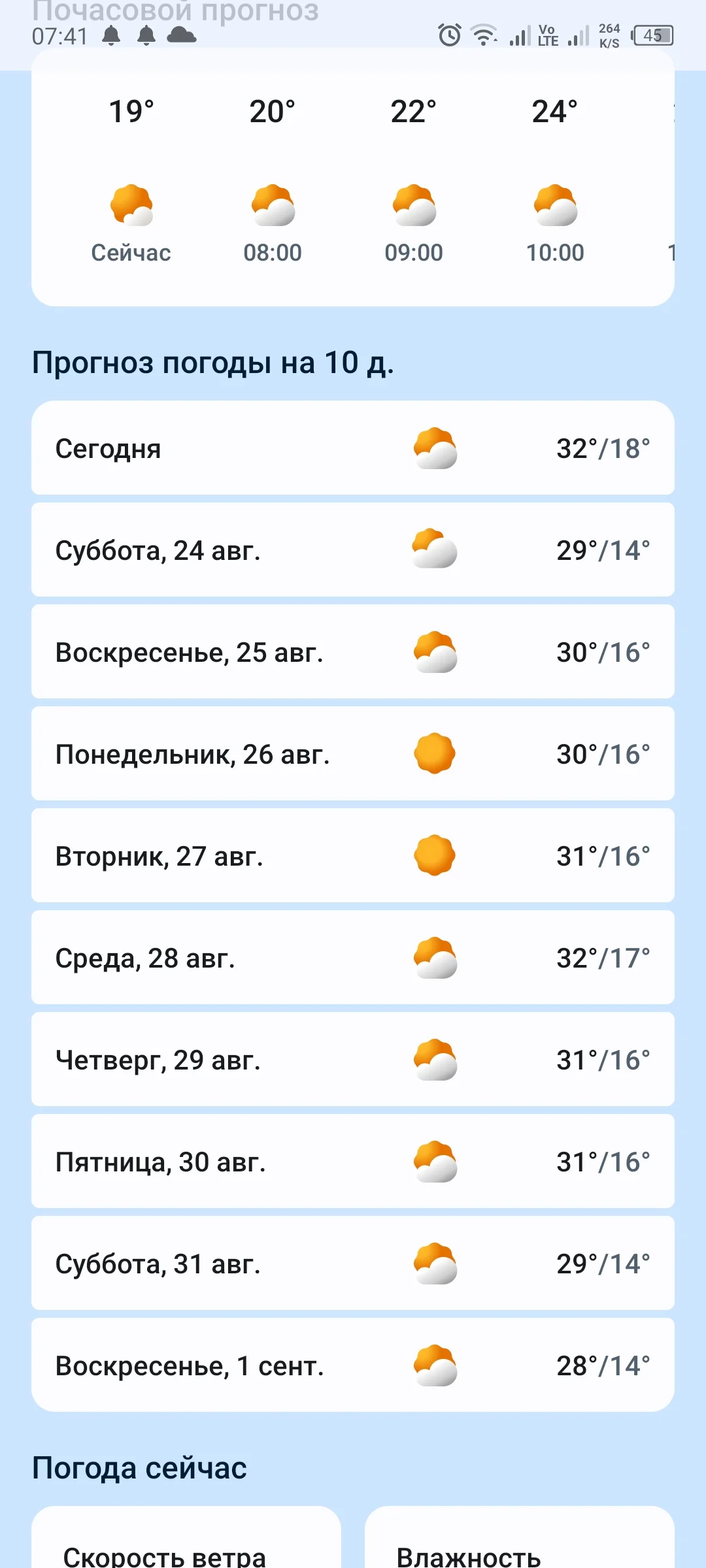This screenshot has width=706, height=1568.
Task: Tap the partly cloudy icon for Среда, 28 авг.
Action: tap(435, 958)
